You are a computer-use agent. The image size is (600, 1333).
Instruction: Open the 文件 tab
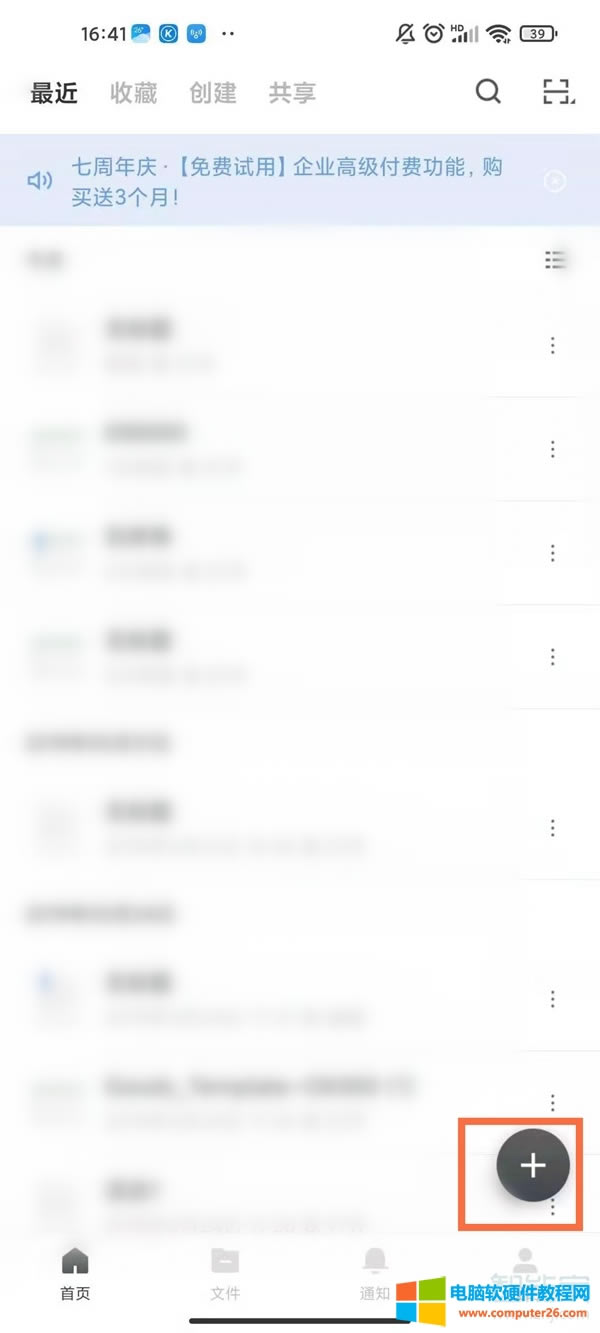pyautogui.click(x=225, y=1274)
